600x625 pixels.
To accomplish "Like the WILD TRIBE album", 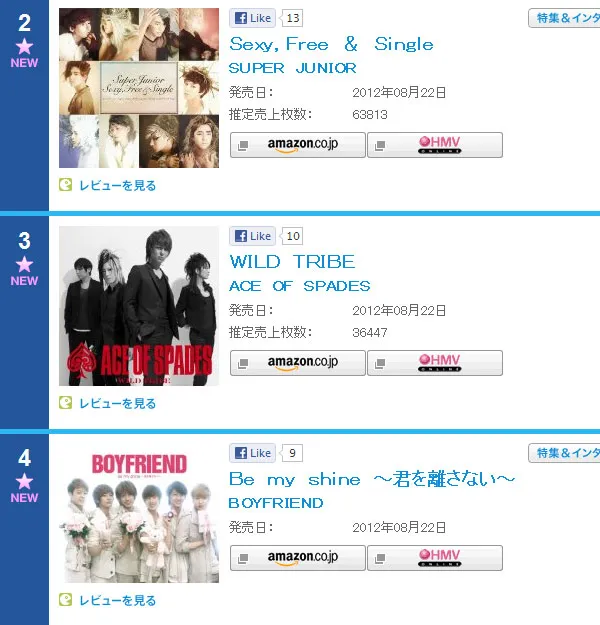I will (252, 236).
